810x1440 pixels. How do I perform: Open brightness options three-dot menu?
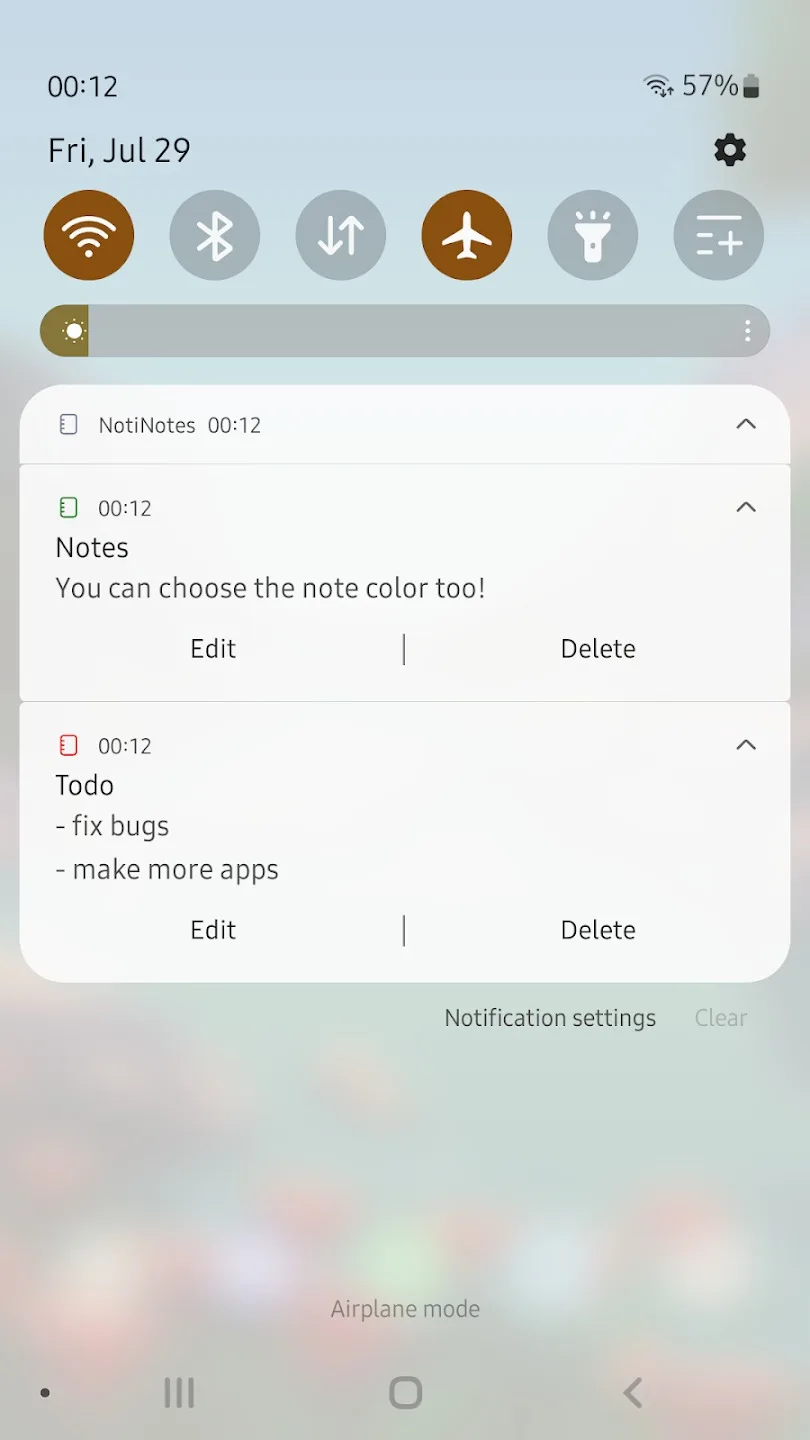click(x=747, y=331)
